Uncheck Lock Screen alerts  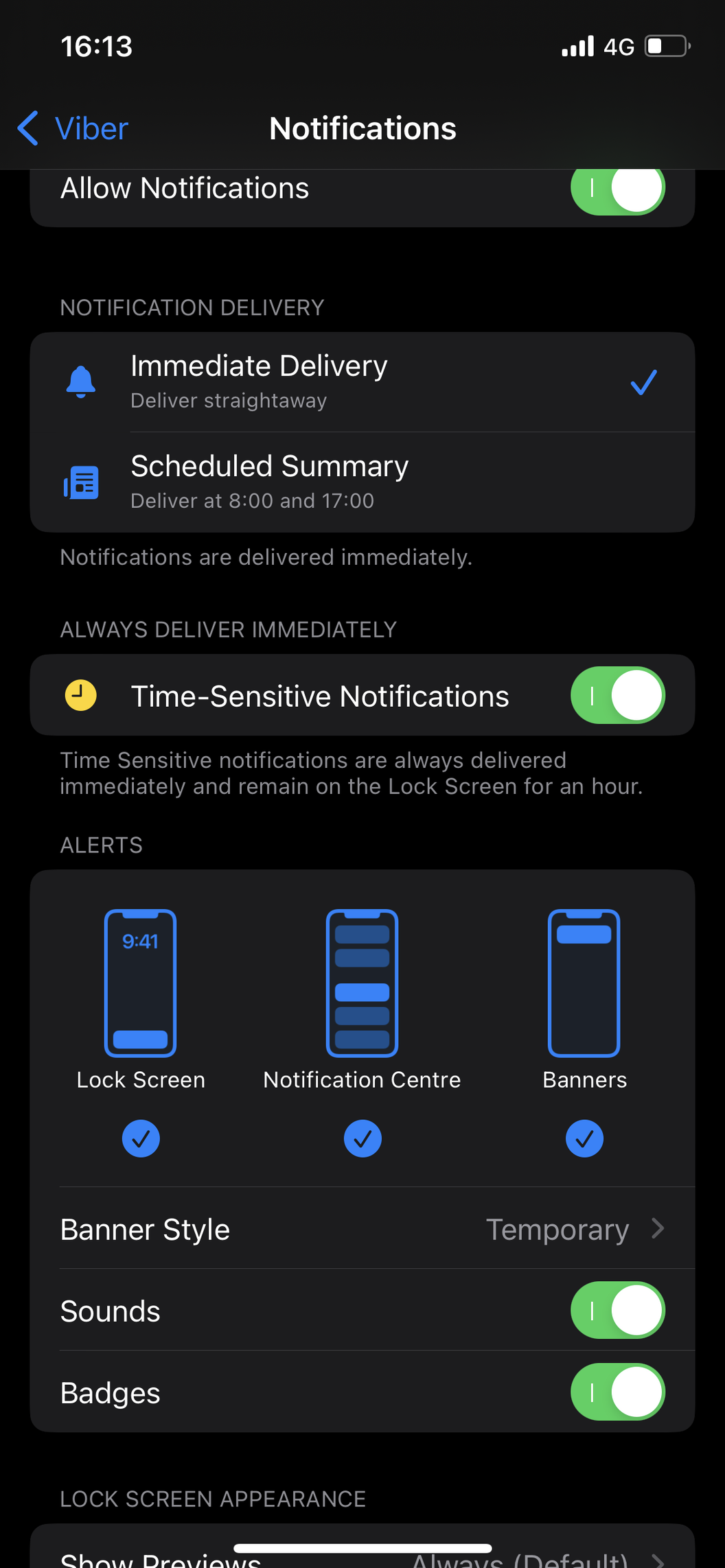141,1138
